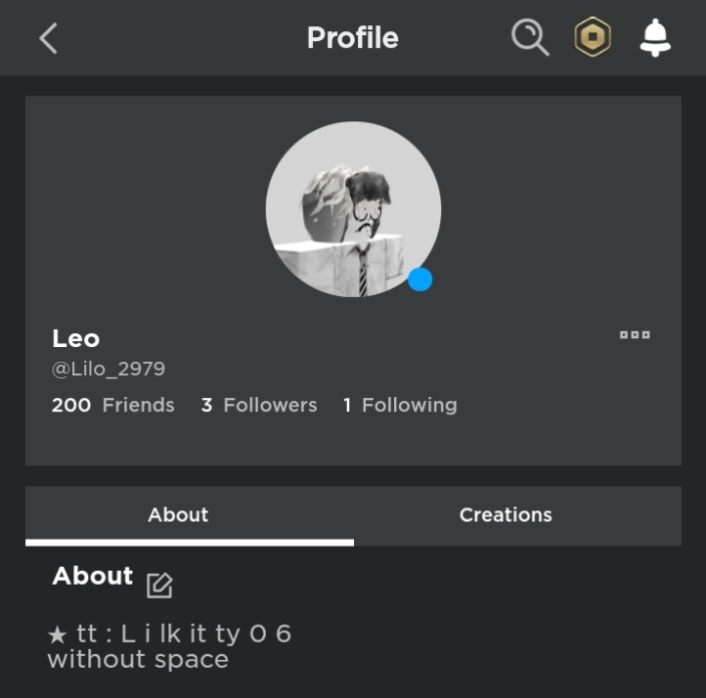Edit the About description
706x698 pixels.
click(160, 585)
